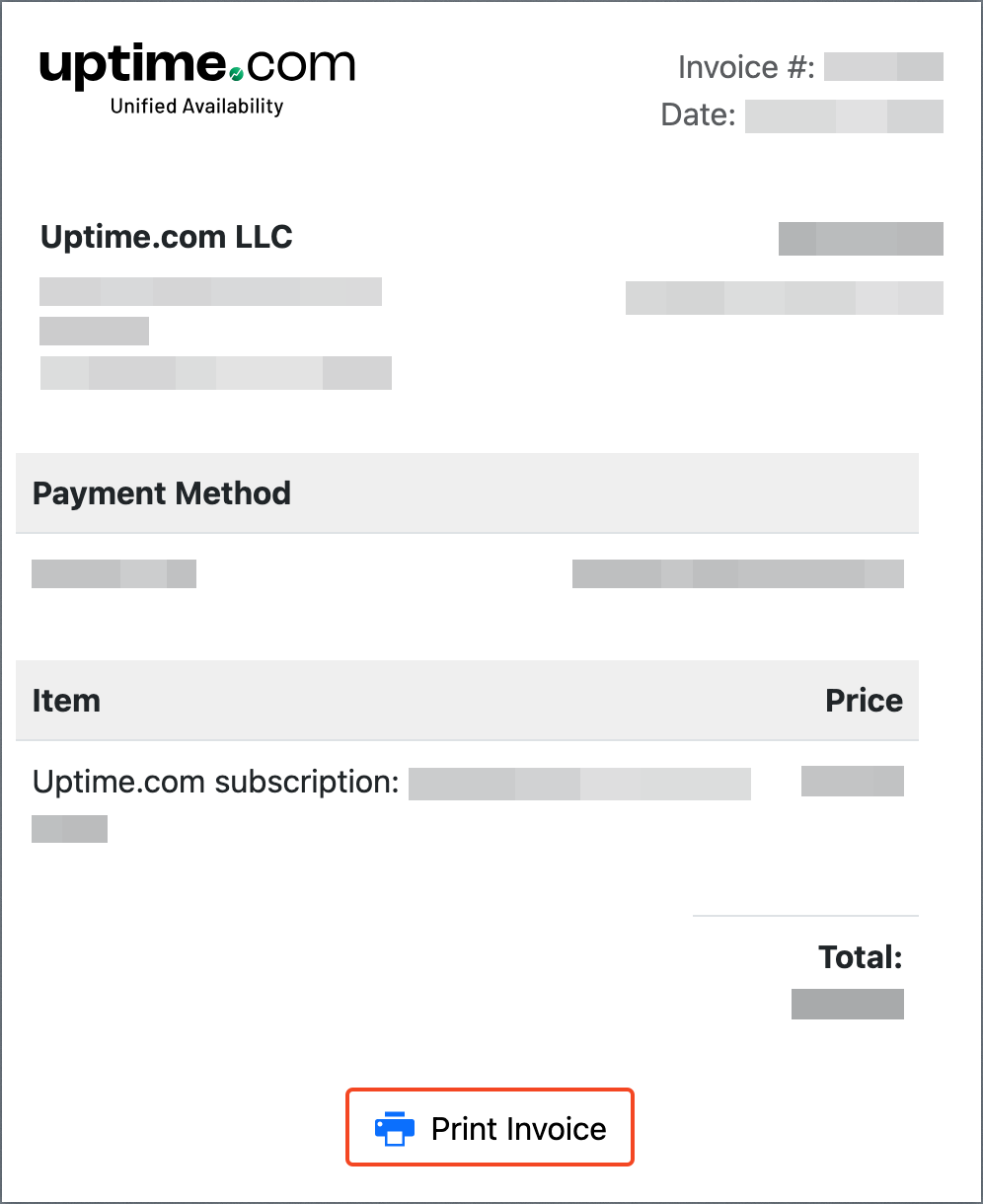This screenshot has width=983, height=1204.
Task: Click the Item column header
Action: coord(66,701)
